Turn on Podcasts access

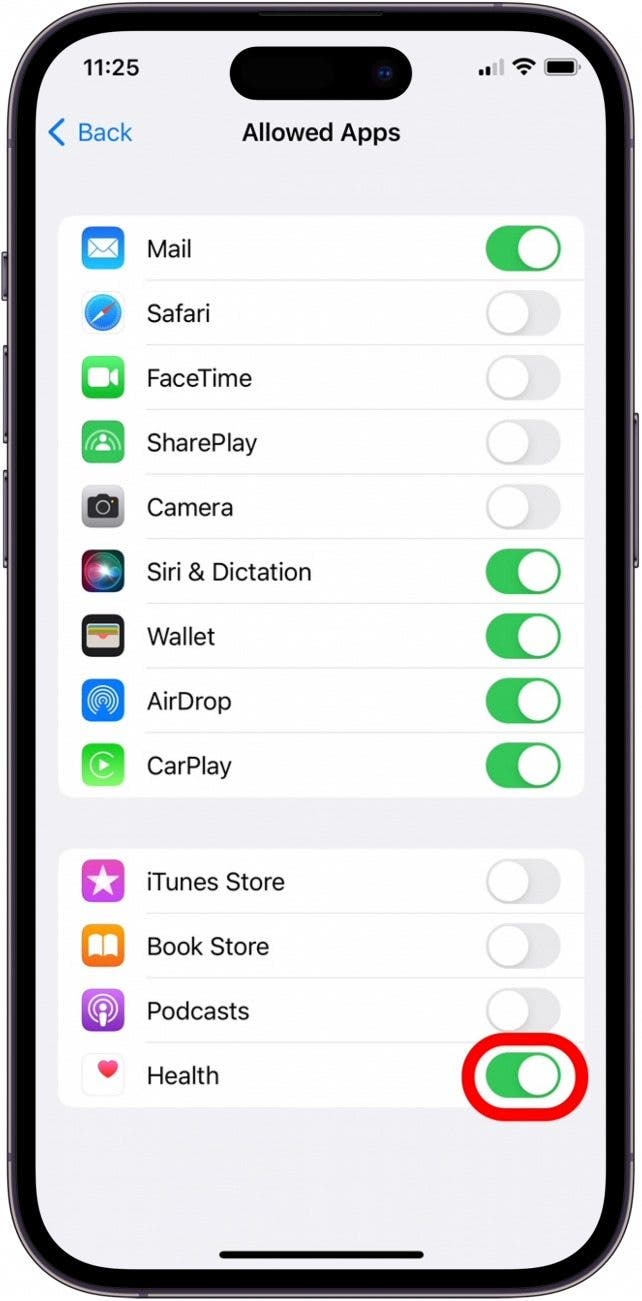click(523, 1011)
